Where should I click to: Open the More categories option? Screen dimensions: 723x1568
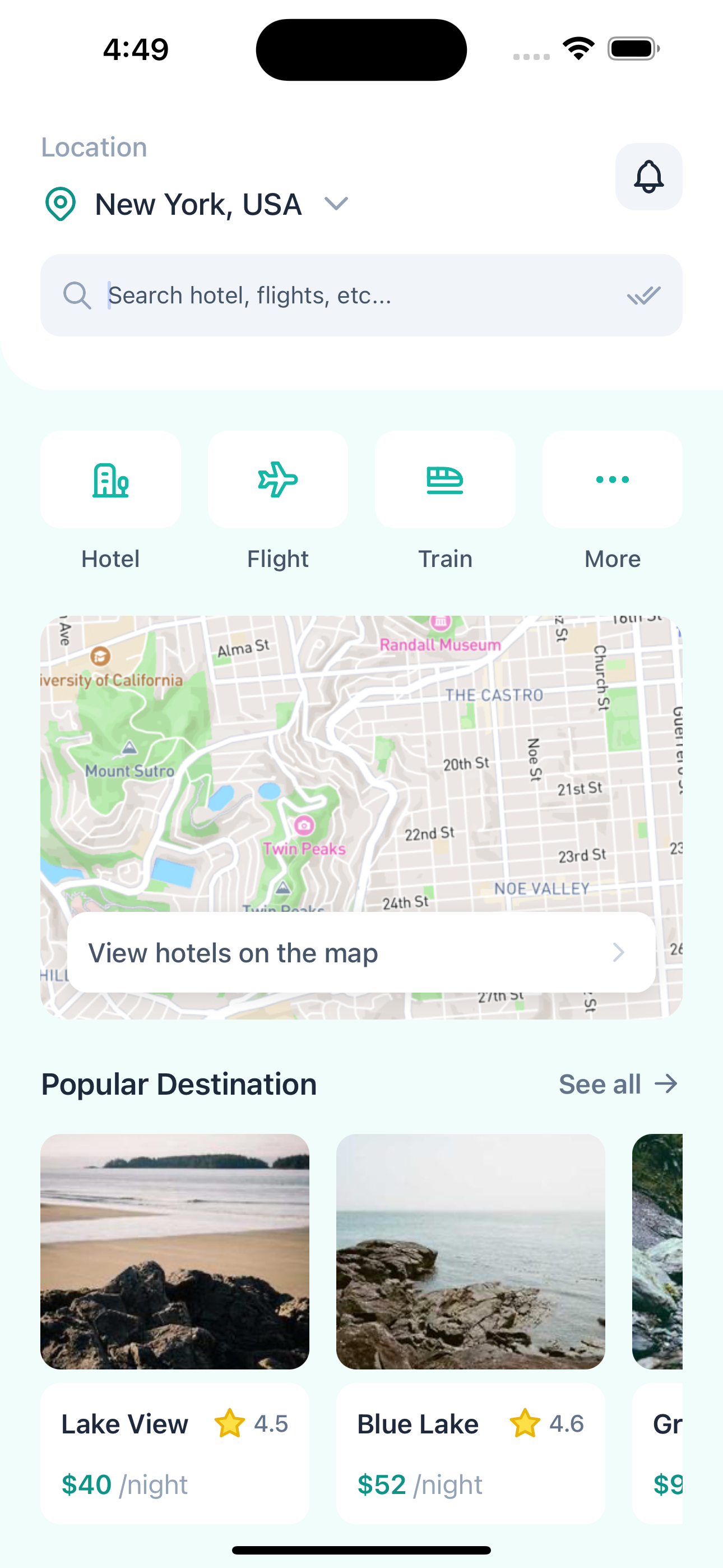(611, 479)
